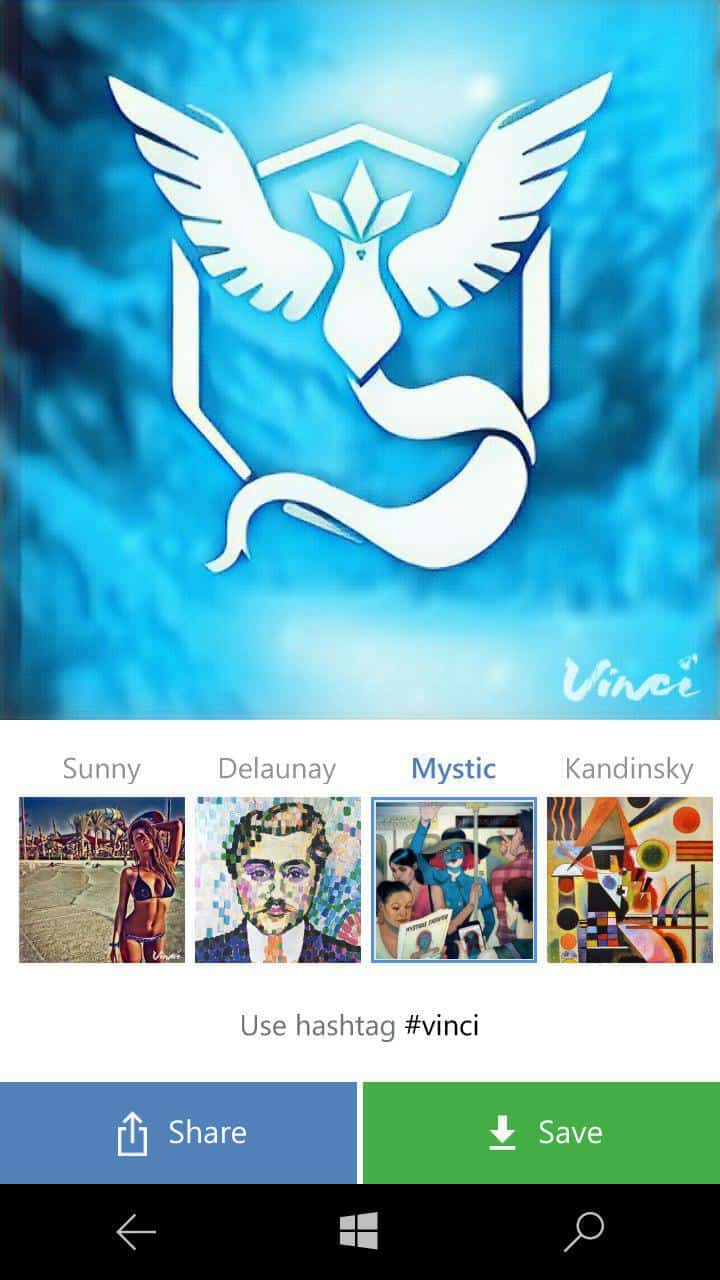
Task: Go back using the navigation bar arrow
Action: tap(136, 1232)
